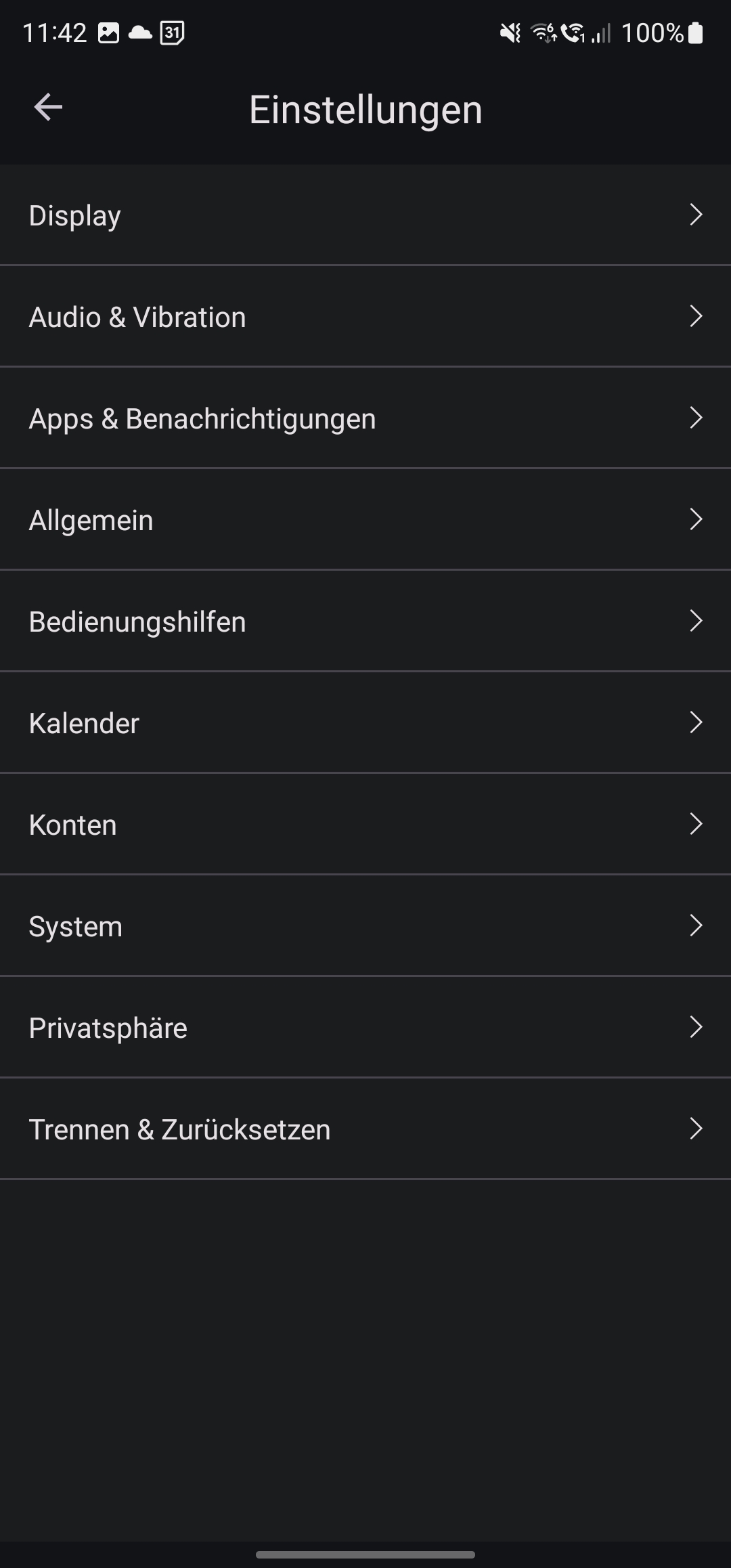Tap the Kalender row
The height and width of the screenshot is (1568, 731).
click(365, 722)
